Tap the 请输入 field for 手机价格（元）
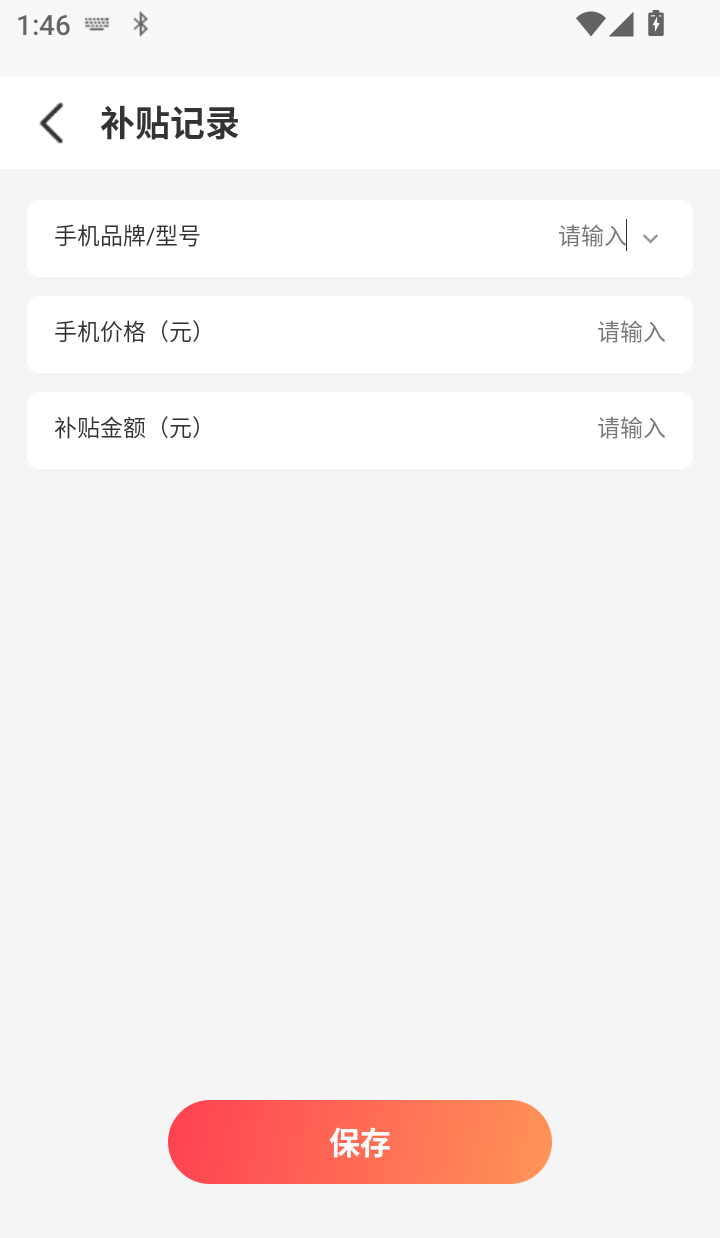The image size is (720, 1238). click(631, 334)
